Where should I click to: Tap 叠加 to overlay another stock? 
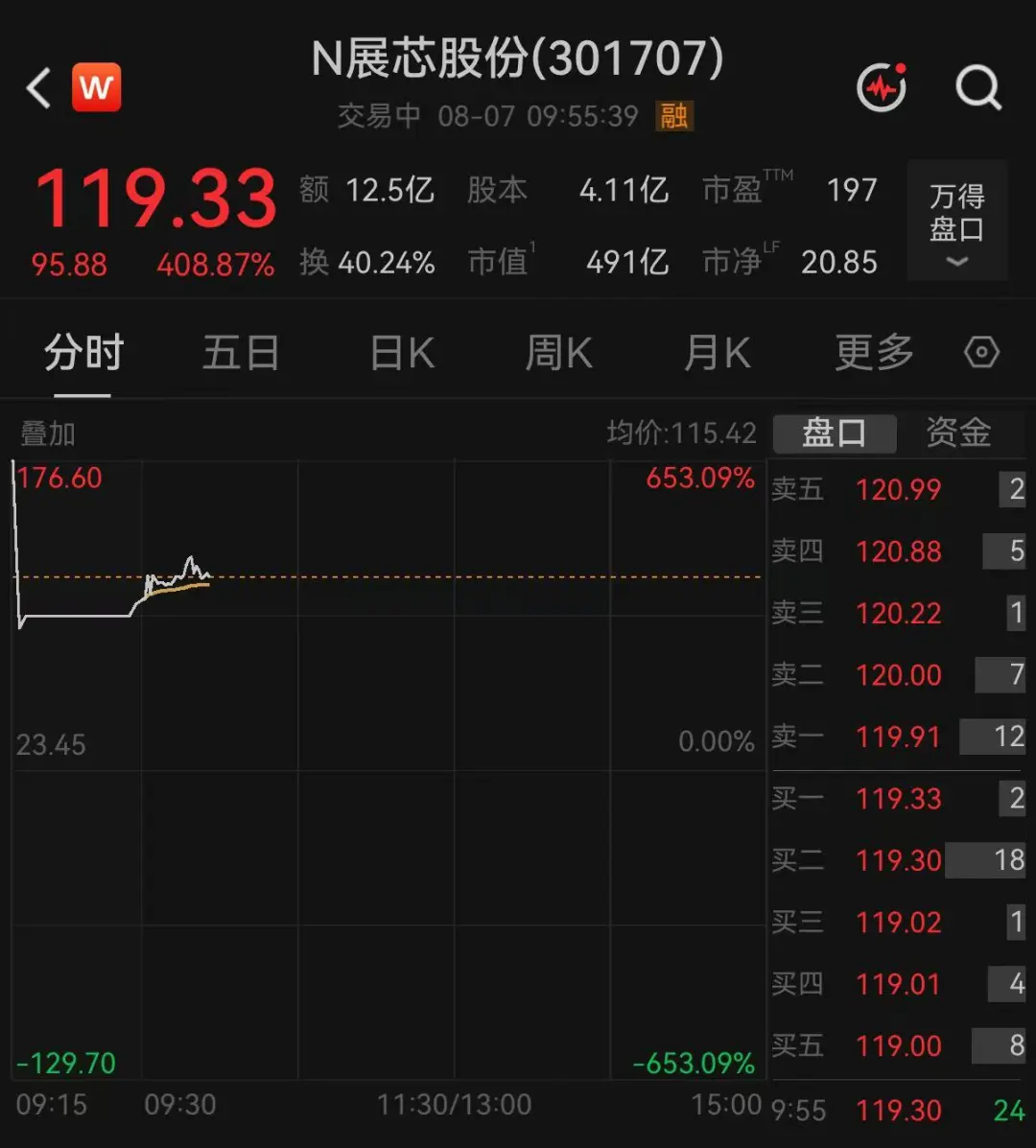point(48,434)
